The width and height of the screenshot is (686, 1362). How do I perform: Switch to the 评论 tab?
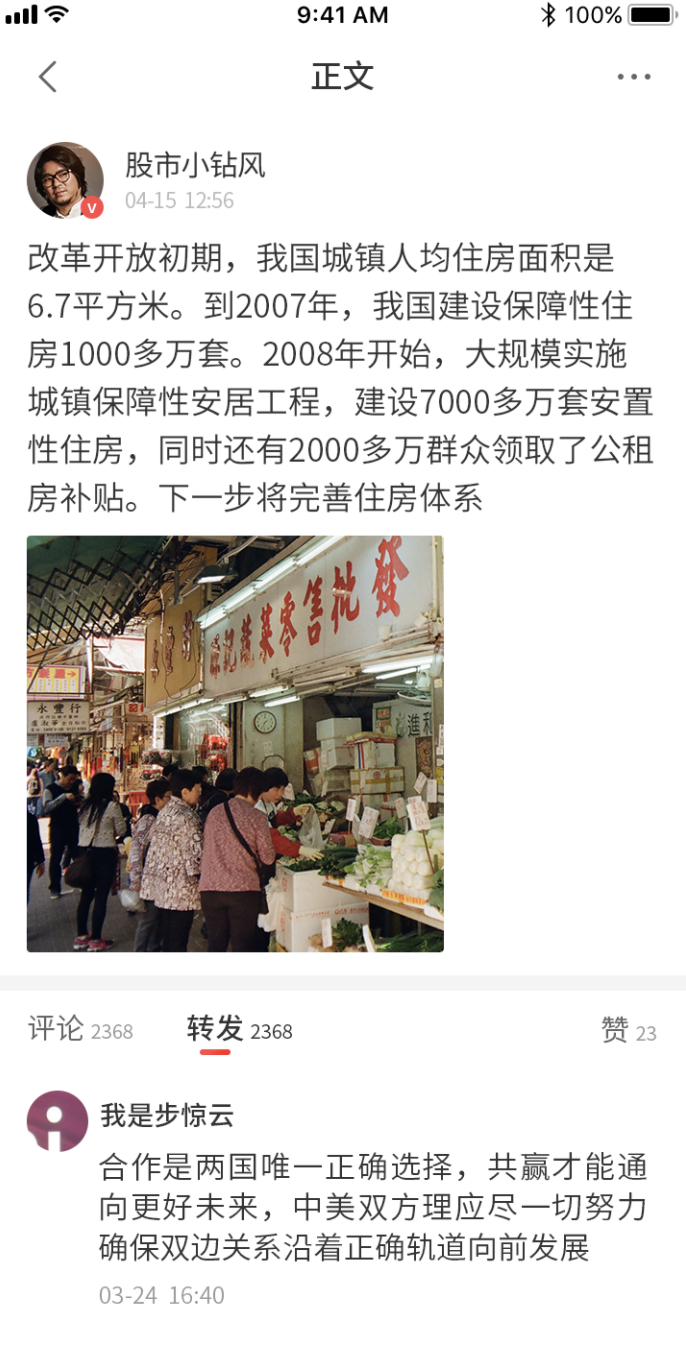pyautogui.click(x=80, y=1030)
